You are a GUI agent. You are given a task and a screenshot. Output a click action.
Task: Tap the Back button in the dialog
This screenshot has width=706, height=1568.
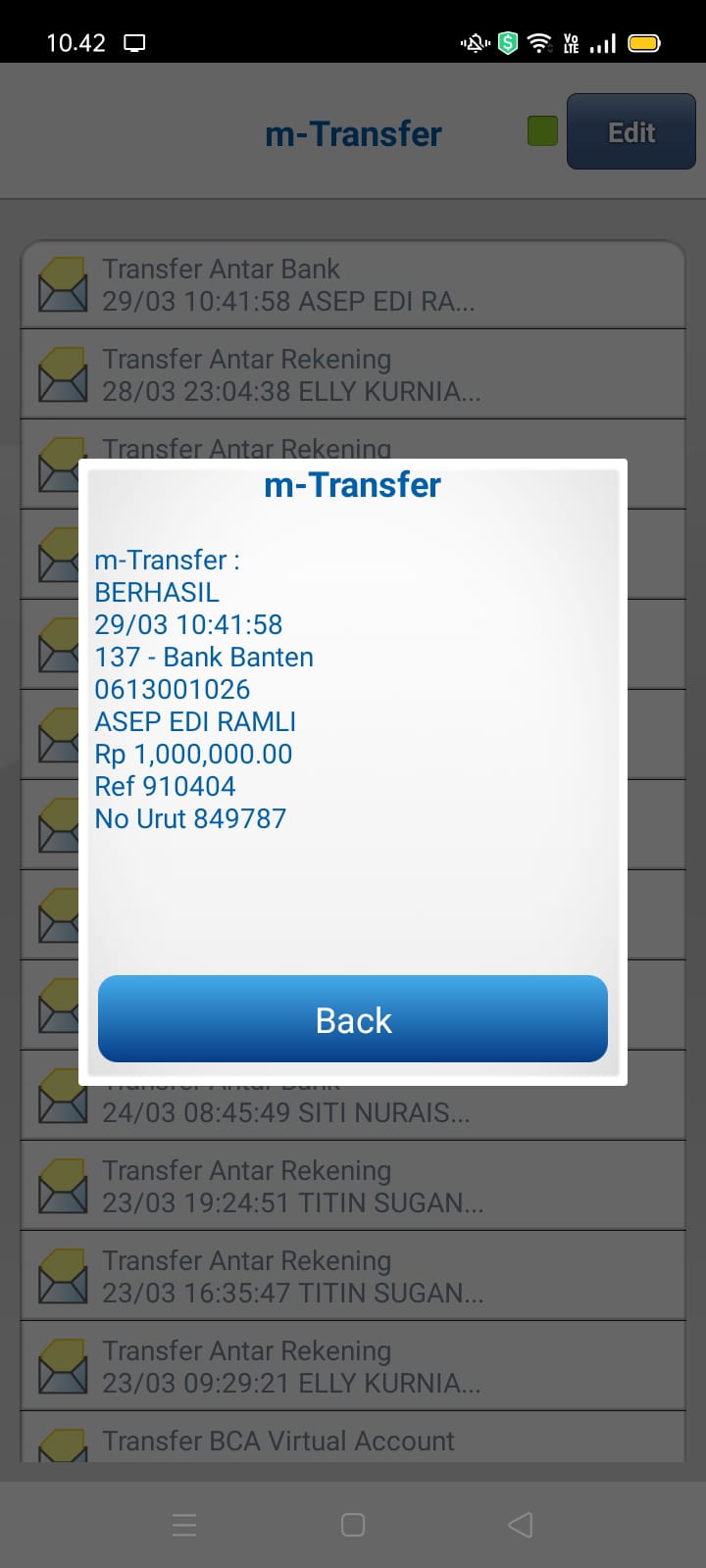point(353,1019)
